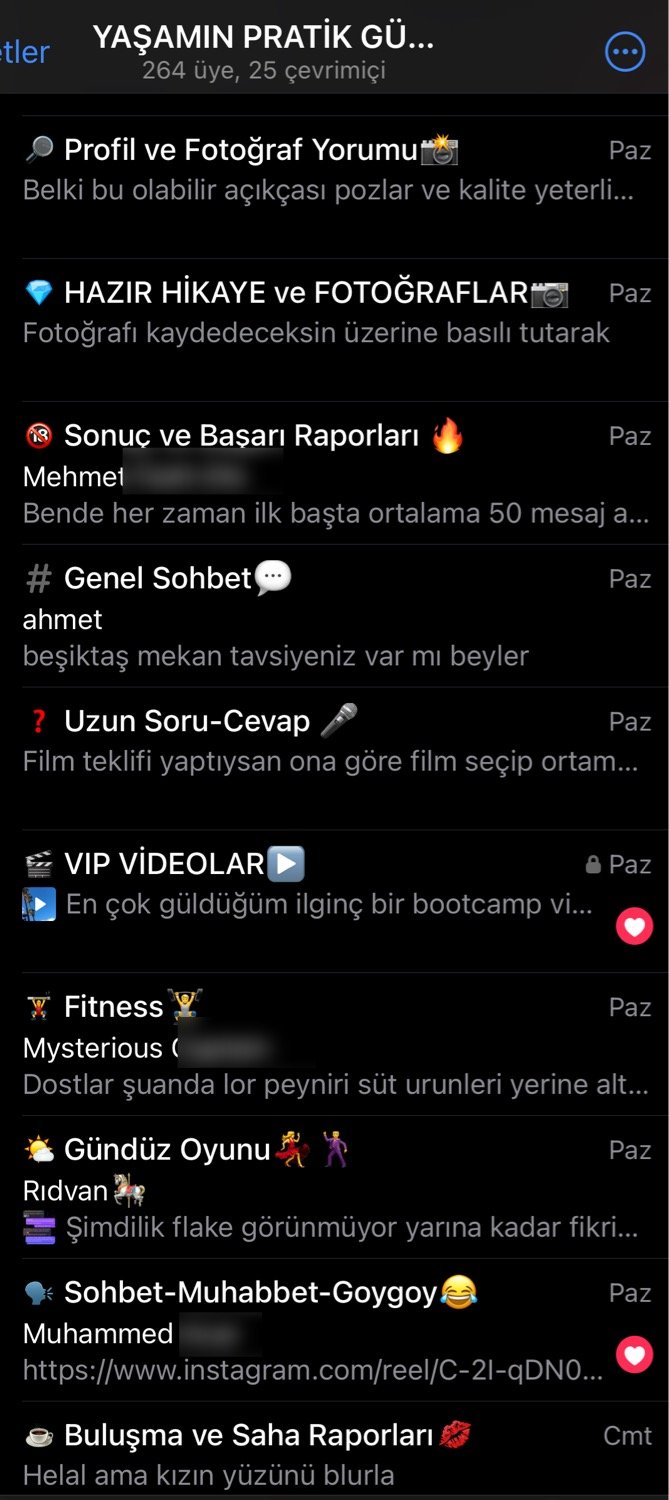Open the Sonuç ve Başarı Raporları topic

330,475
